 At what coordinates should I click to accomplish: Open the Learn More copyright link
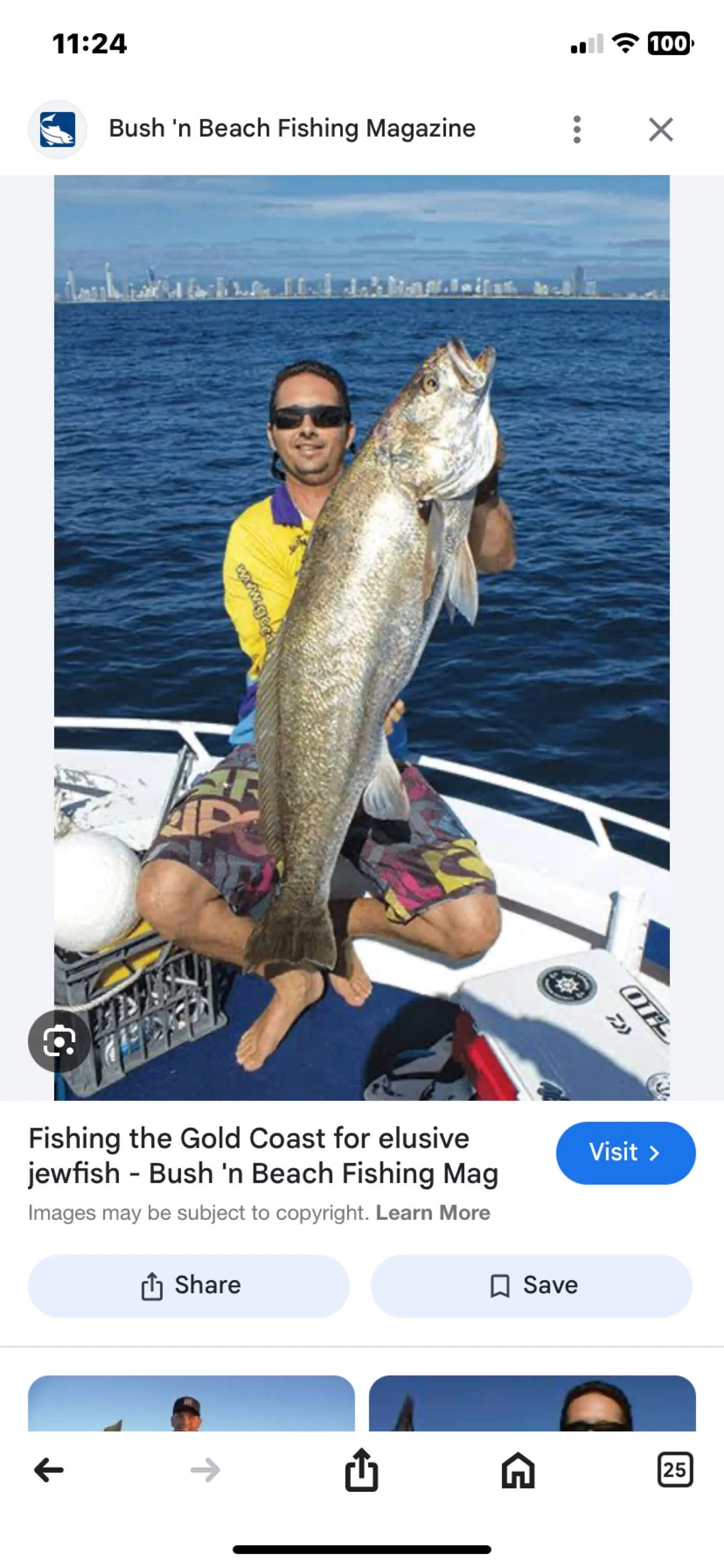click(432, 1213)
